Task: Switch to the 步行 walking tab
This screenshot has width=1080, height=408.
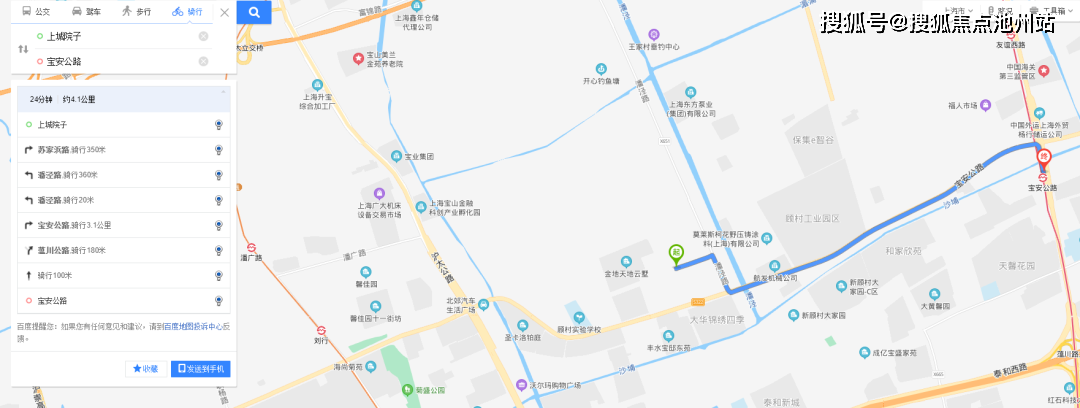Action: click(137, 12)
